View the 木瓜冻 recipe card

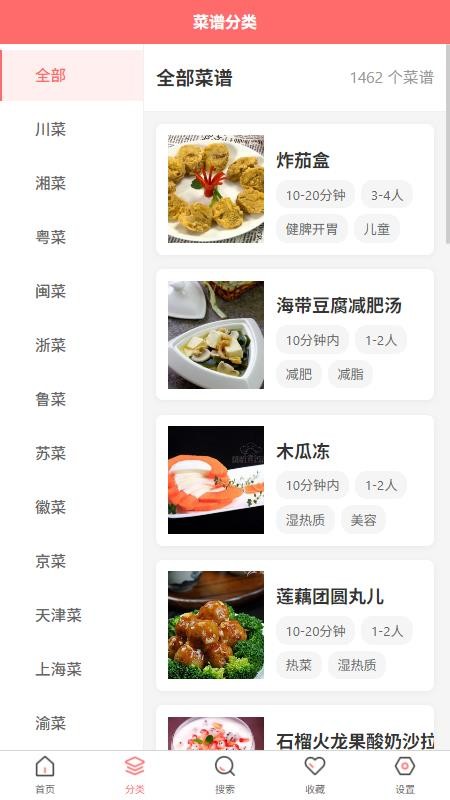click(295, 480)
